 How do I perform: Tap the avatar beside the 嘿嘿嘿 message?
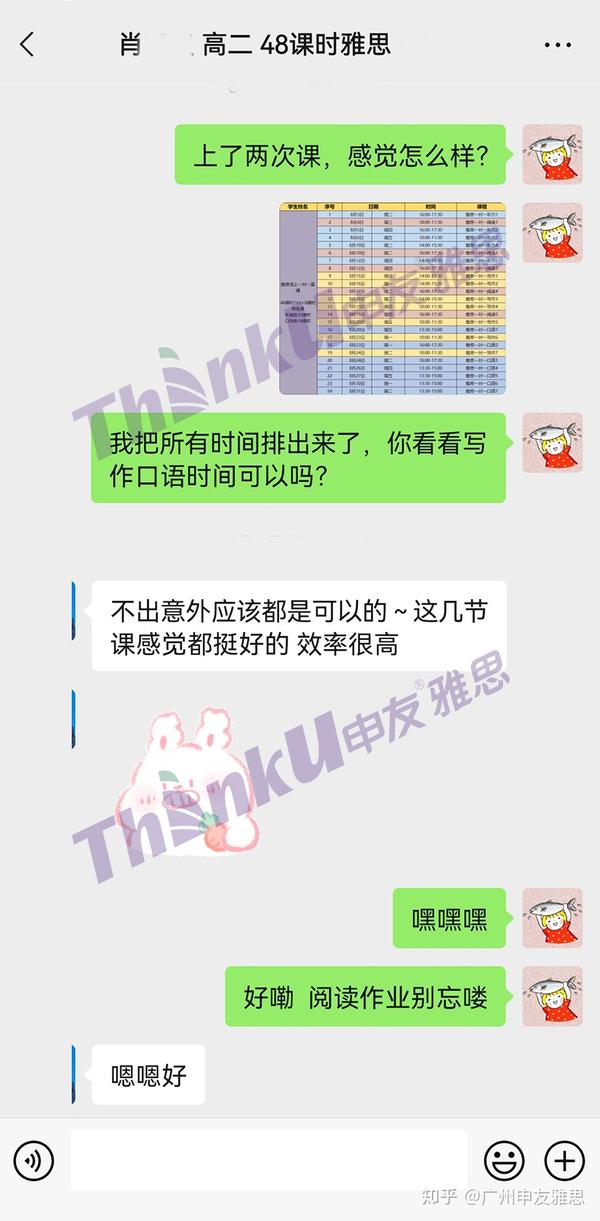point(552,918)
